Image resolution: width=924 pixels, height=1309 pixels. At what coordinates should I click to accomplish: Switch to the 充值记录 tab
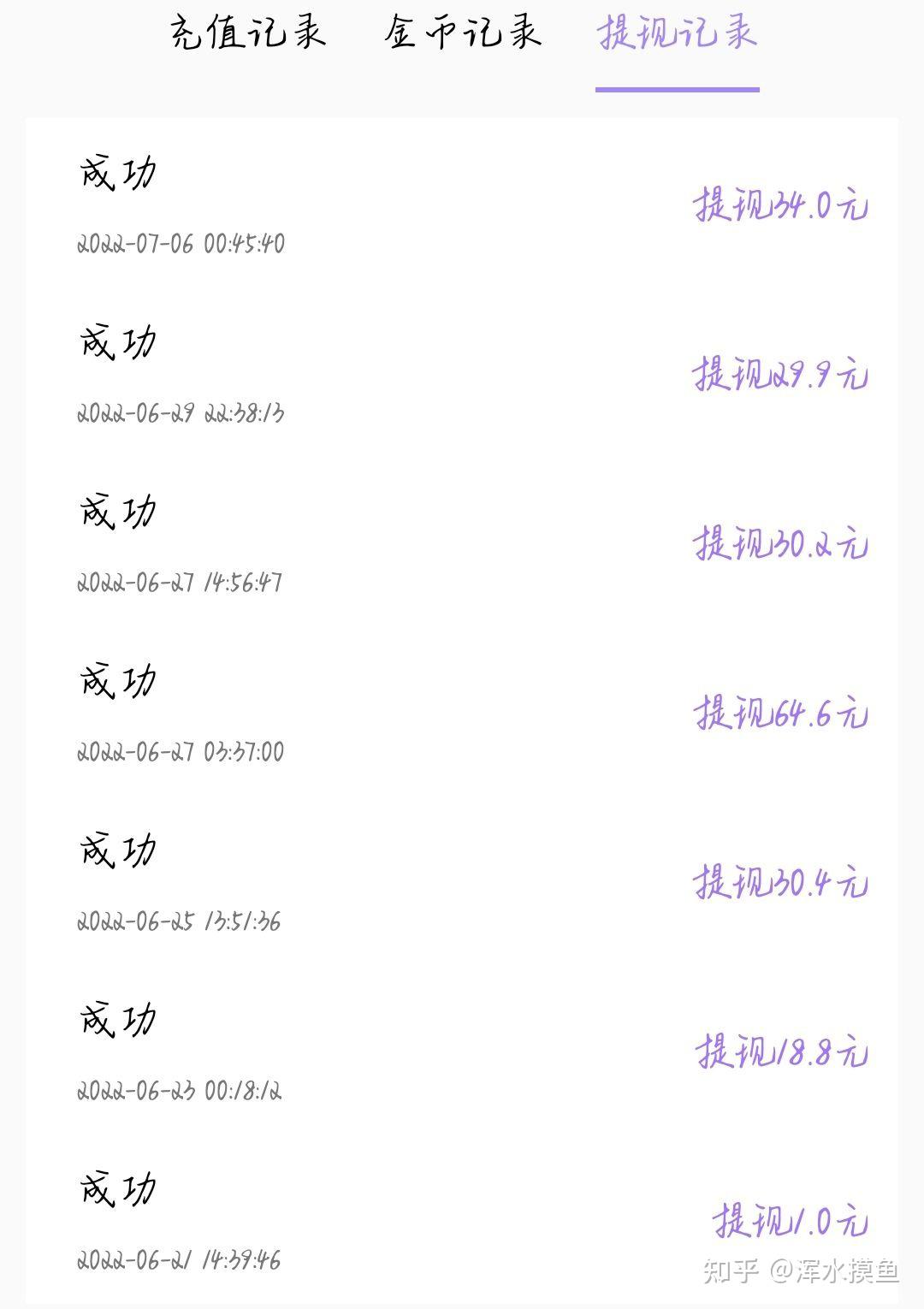(x=247, y=33)
